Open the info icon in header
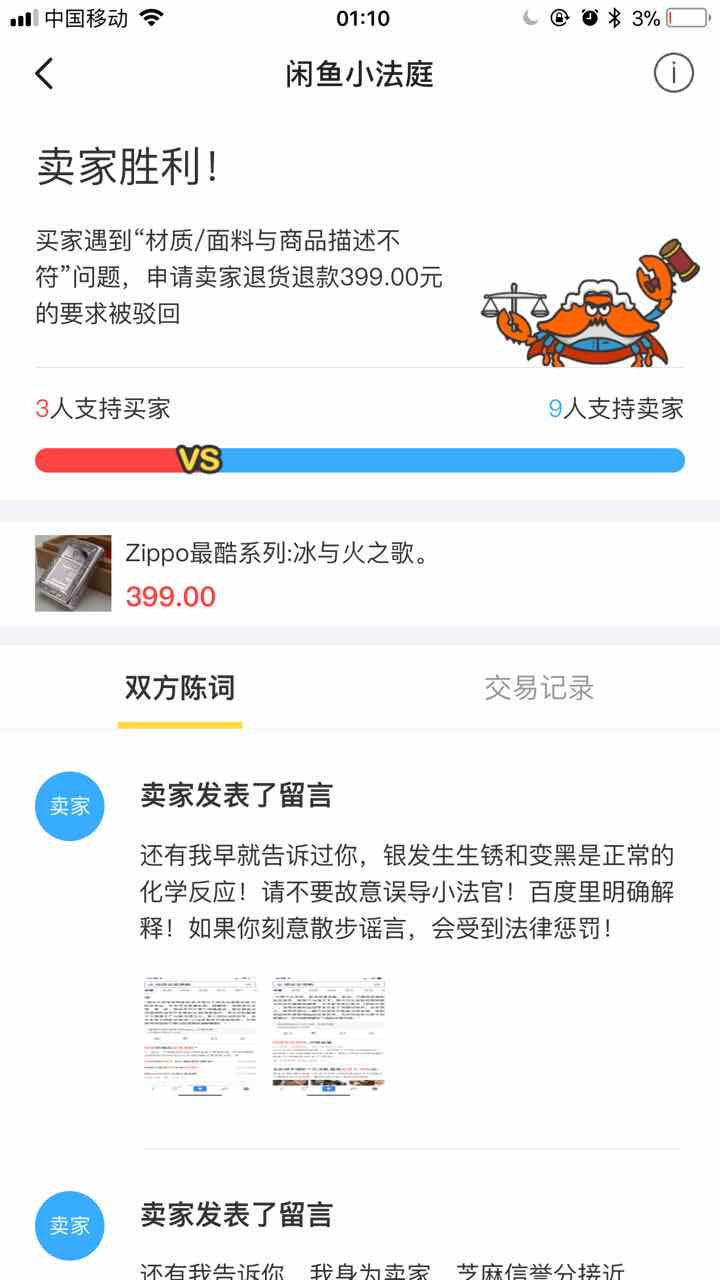The width and height of the screenshot is (720, 1280). point(673,74)
